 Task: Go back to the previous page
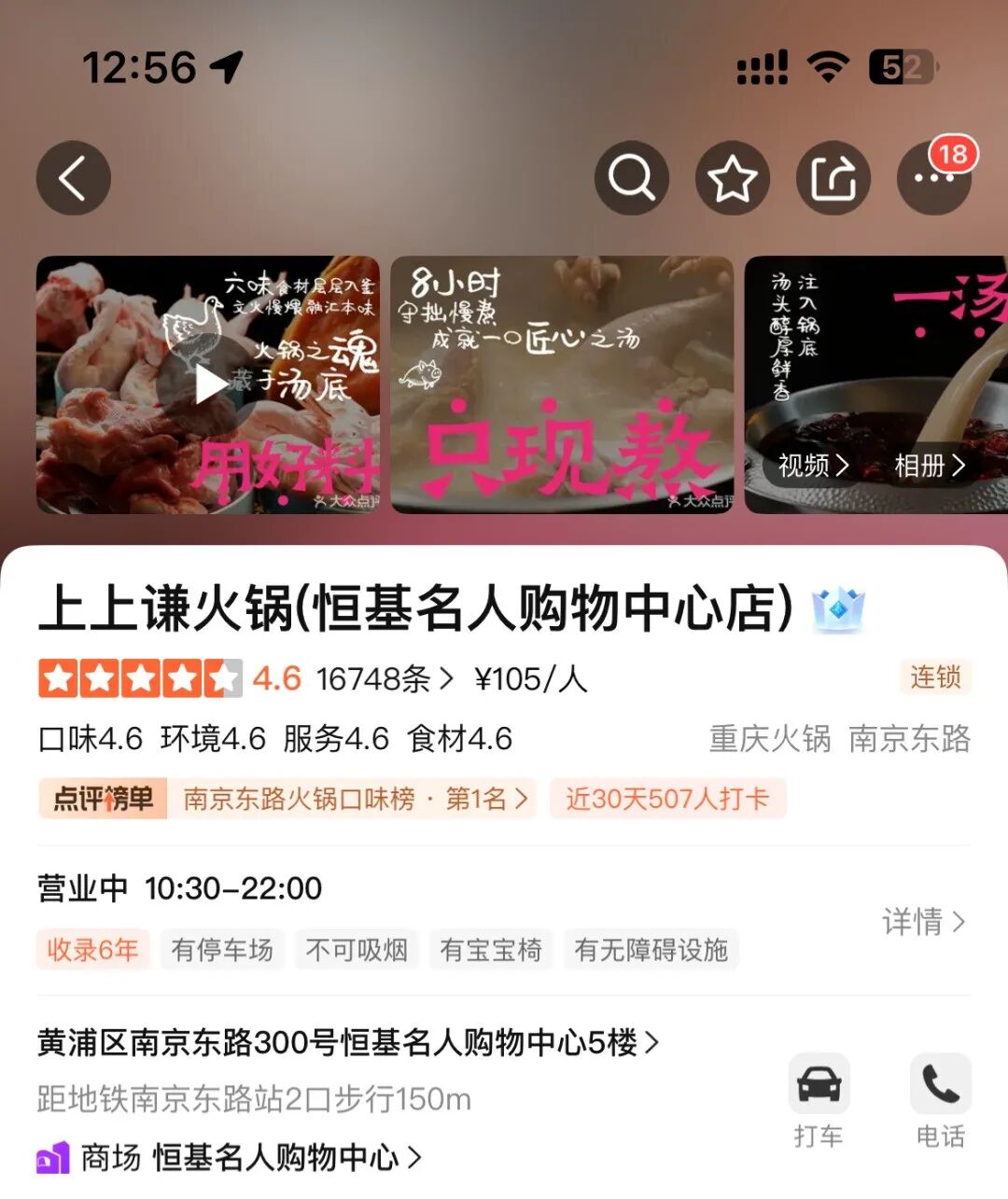73,177
